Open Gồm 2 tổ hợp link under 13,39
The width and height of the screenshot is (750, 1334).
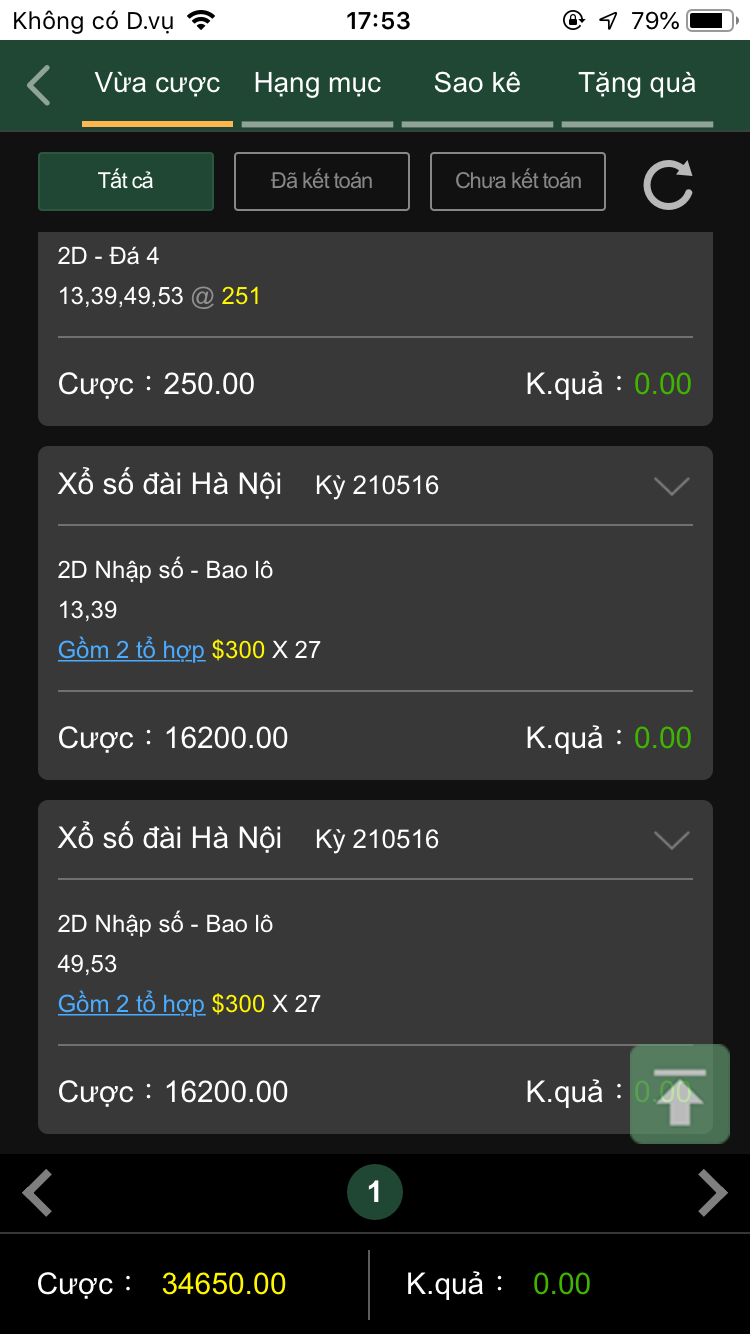132,650
